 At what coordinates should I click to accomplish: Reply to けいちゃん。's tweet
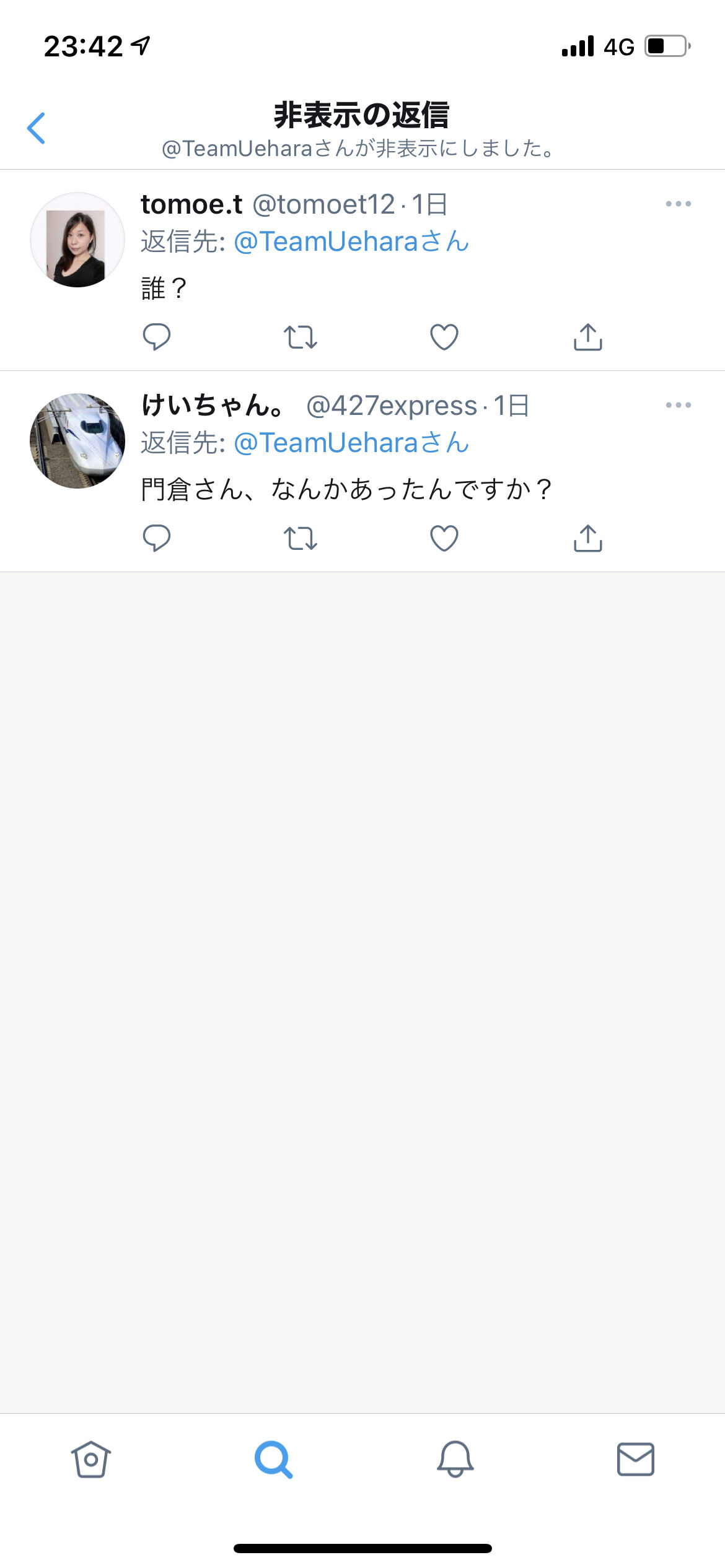pos(156,538)
